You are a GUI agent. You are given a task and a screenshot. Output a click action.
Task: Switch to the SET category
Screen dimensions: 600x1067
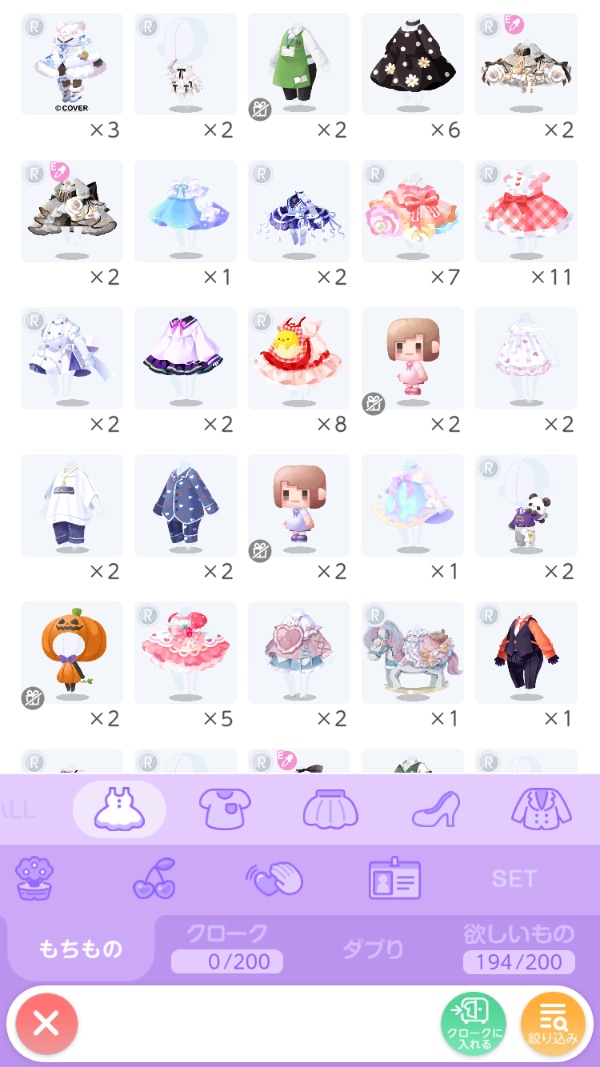(x=514, y=878)
